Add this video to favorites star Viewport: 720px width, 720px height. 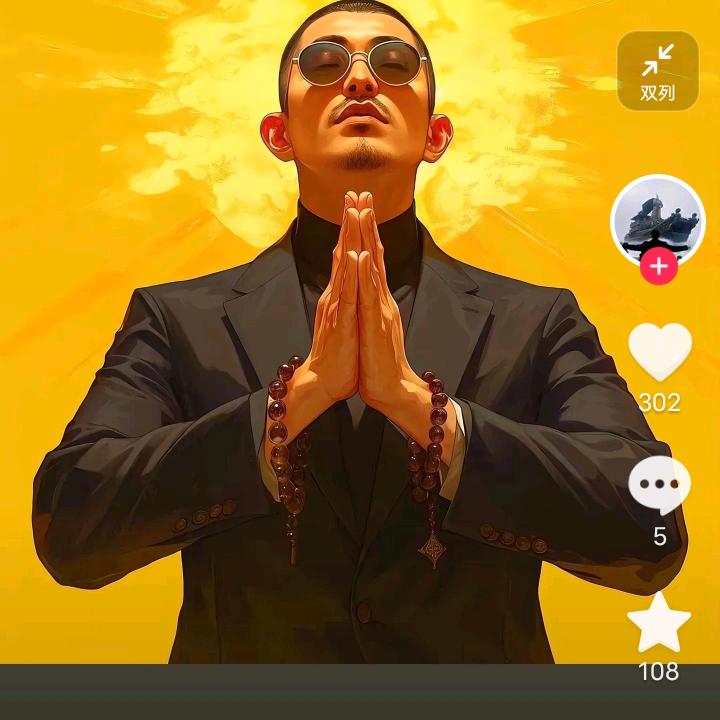659,622
